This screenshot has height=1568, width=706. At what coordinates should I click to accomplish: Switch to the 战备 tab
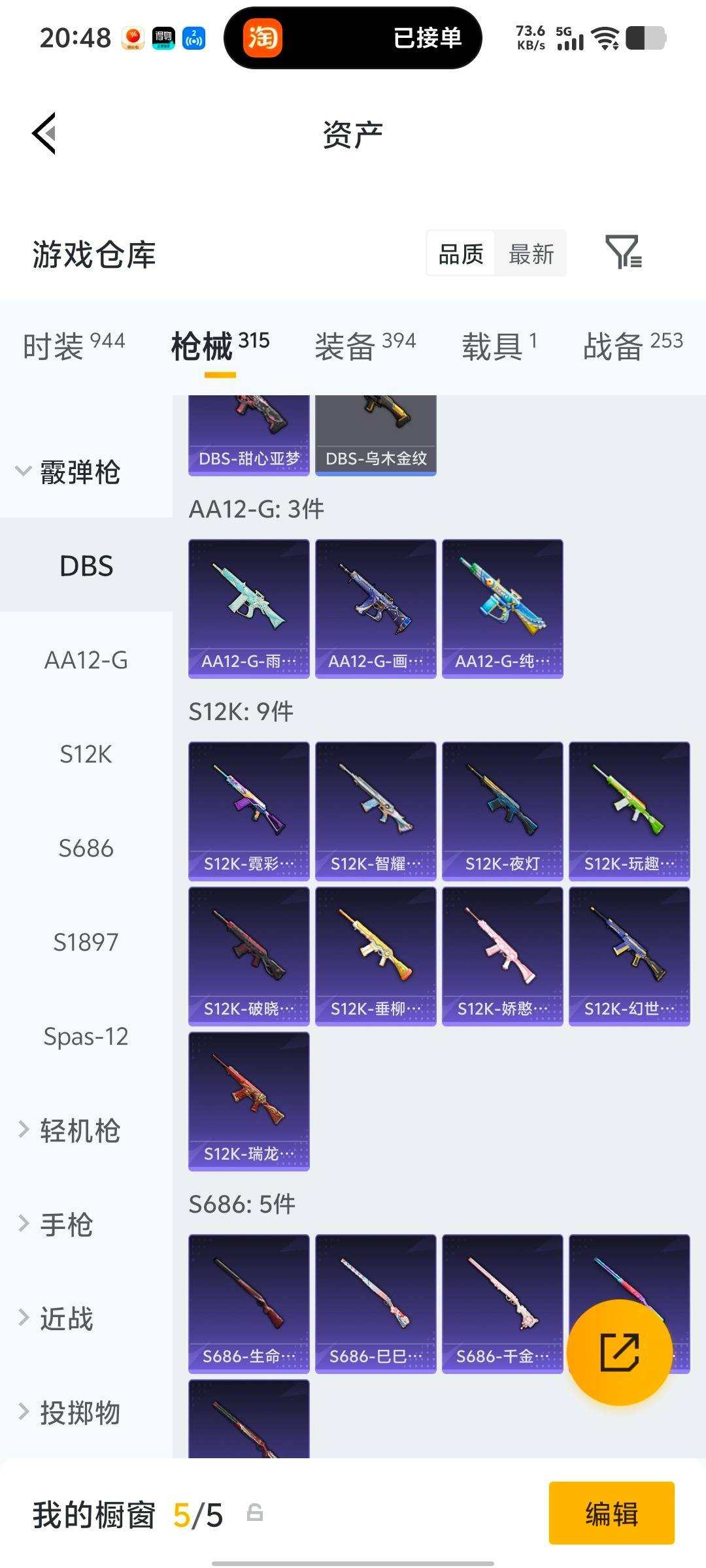pos(632,345)
